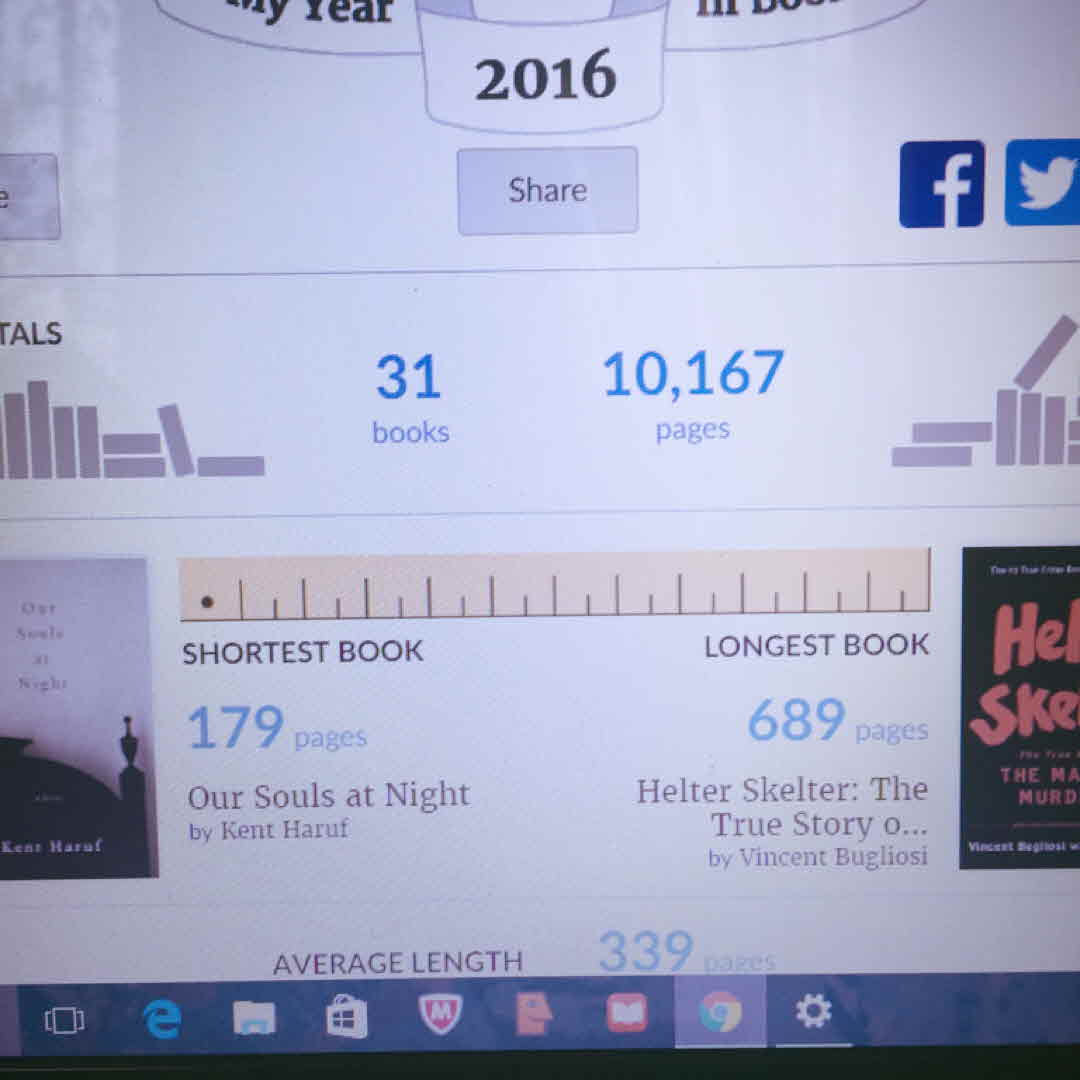
Task: Open File Explorer from the taskbar
Action: click(254, 1018)
